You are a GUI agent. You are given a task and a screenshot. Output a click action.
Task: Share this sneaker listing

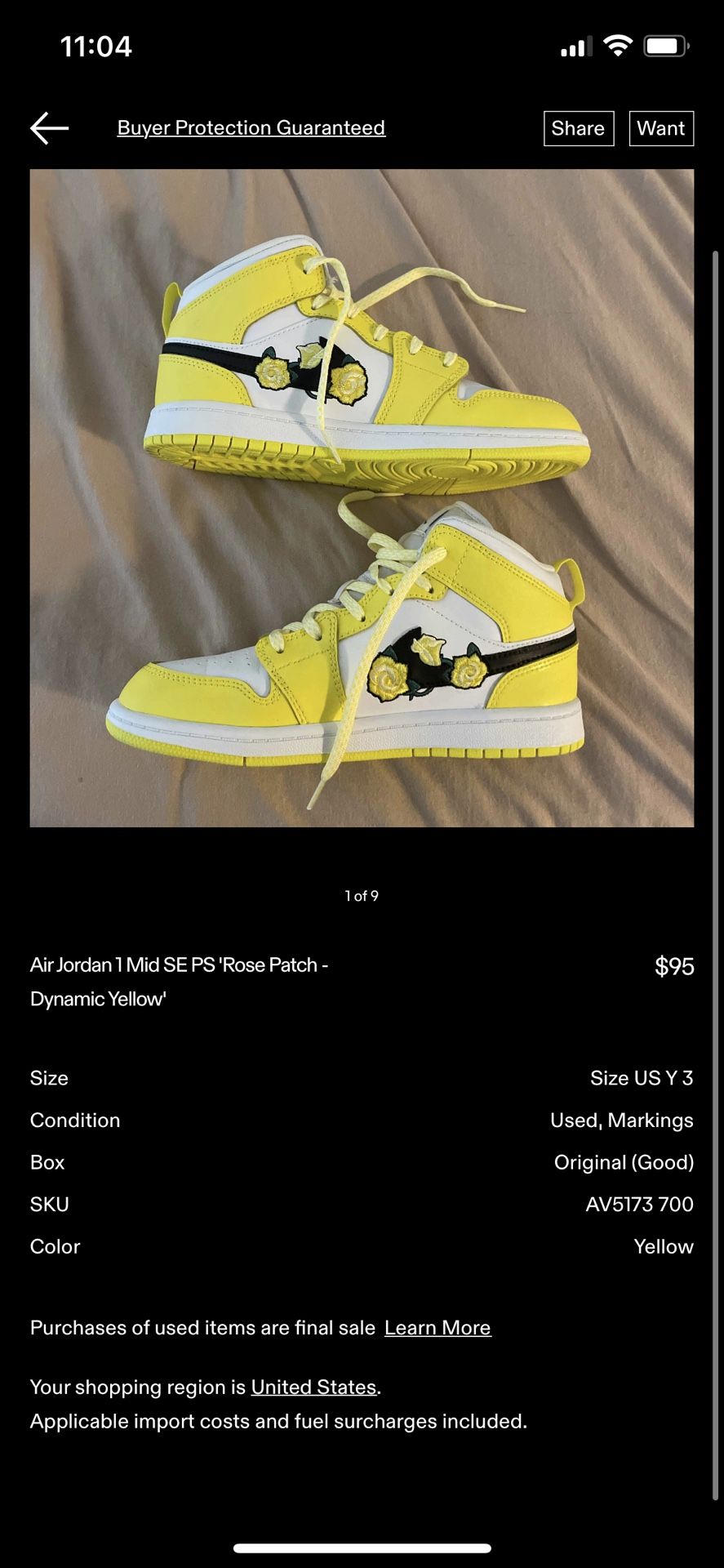(578, 128)
